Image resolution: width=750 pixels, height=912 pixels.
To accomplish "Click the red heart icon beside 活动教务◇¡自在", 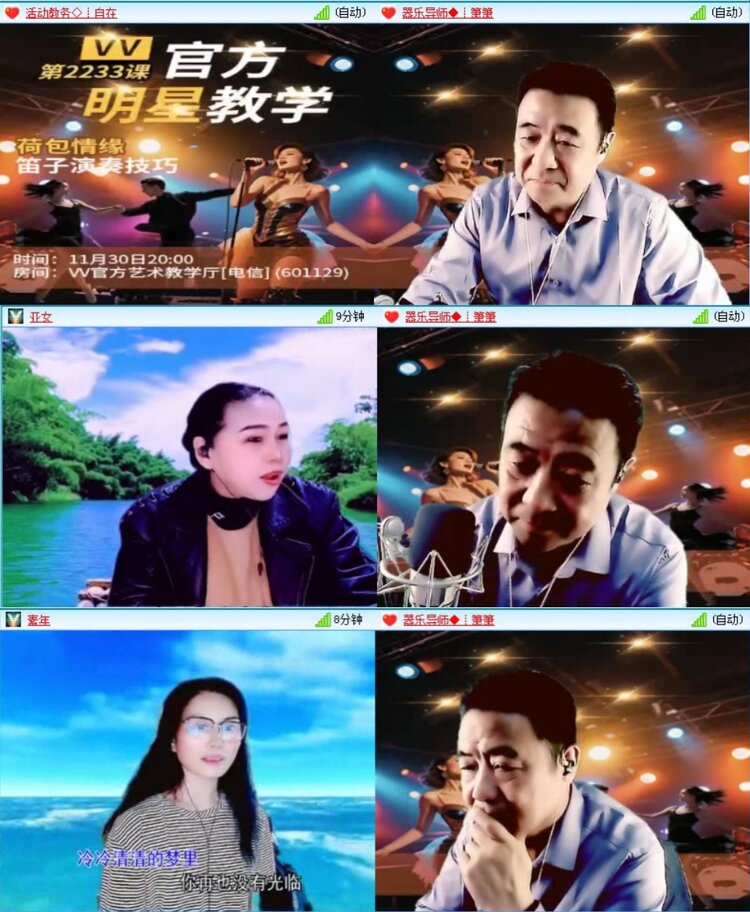I will pyautogui.click(x=10, y=14).
